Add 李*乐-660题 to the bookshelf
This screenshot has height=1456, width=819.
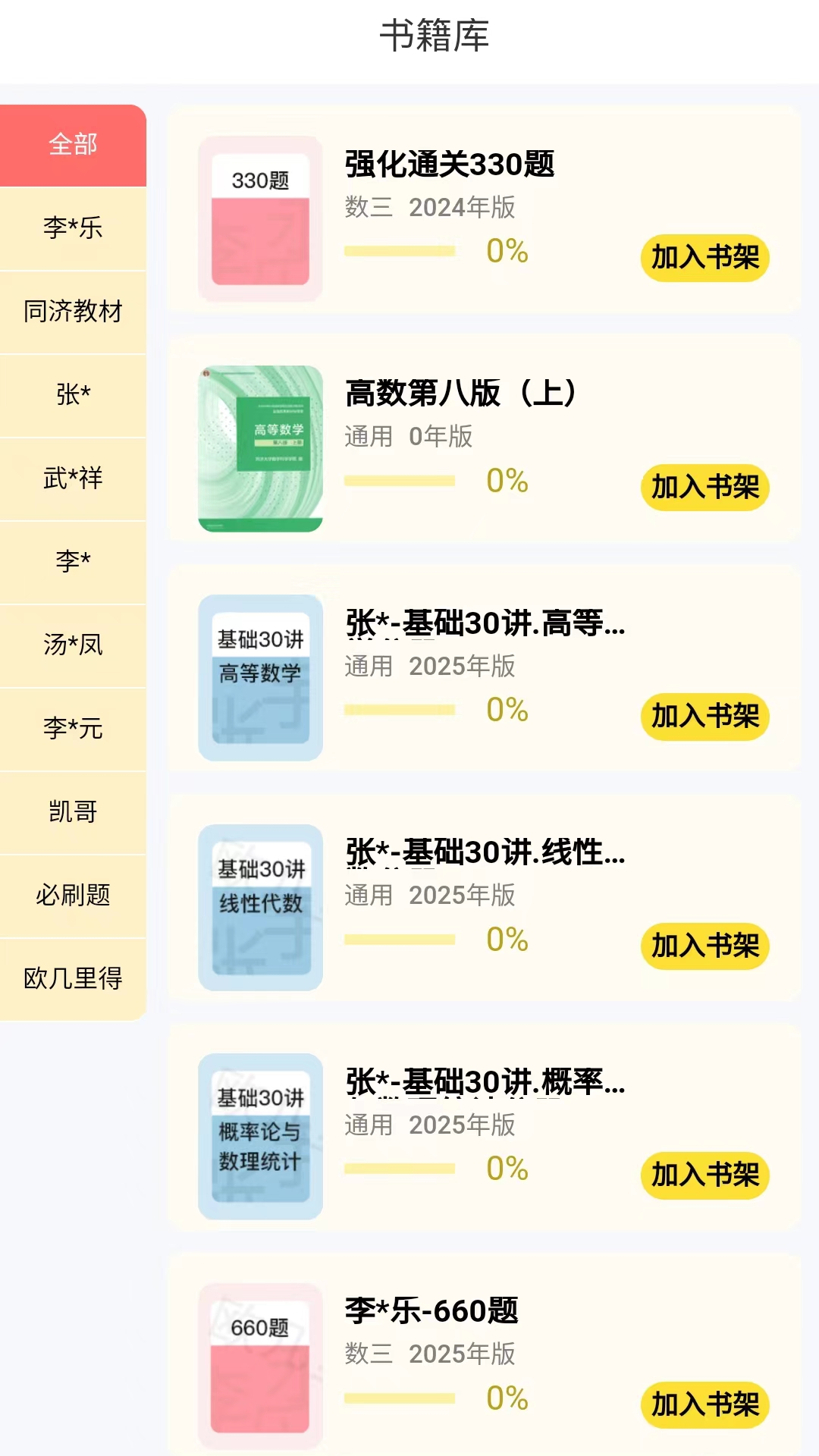point(704,1404)
